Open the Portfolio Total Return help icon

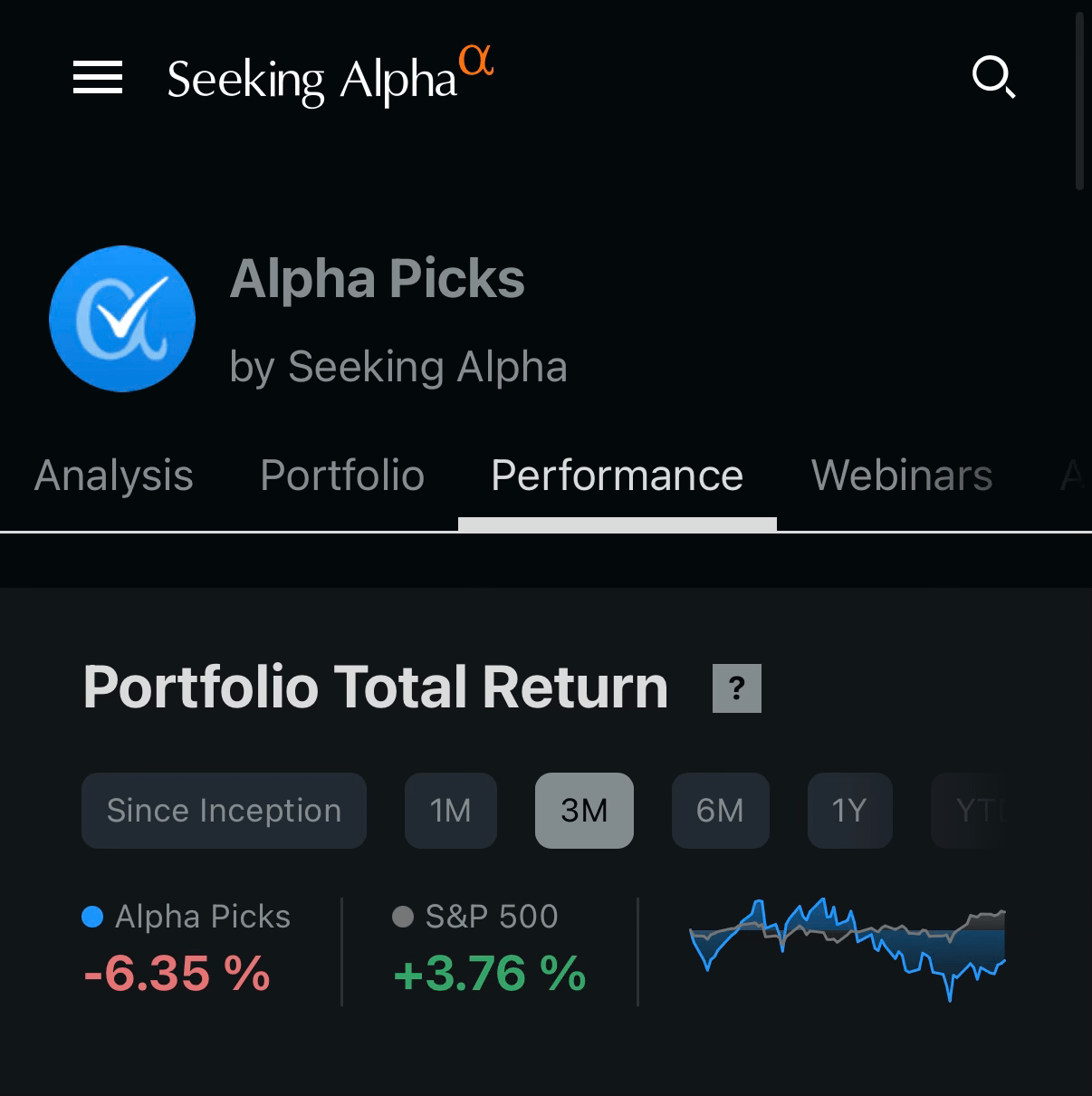click(737, 688)
